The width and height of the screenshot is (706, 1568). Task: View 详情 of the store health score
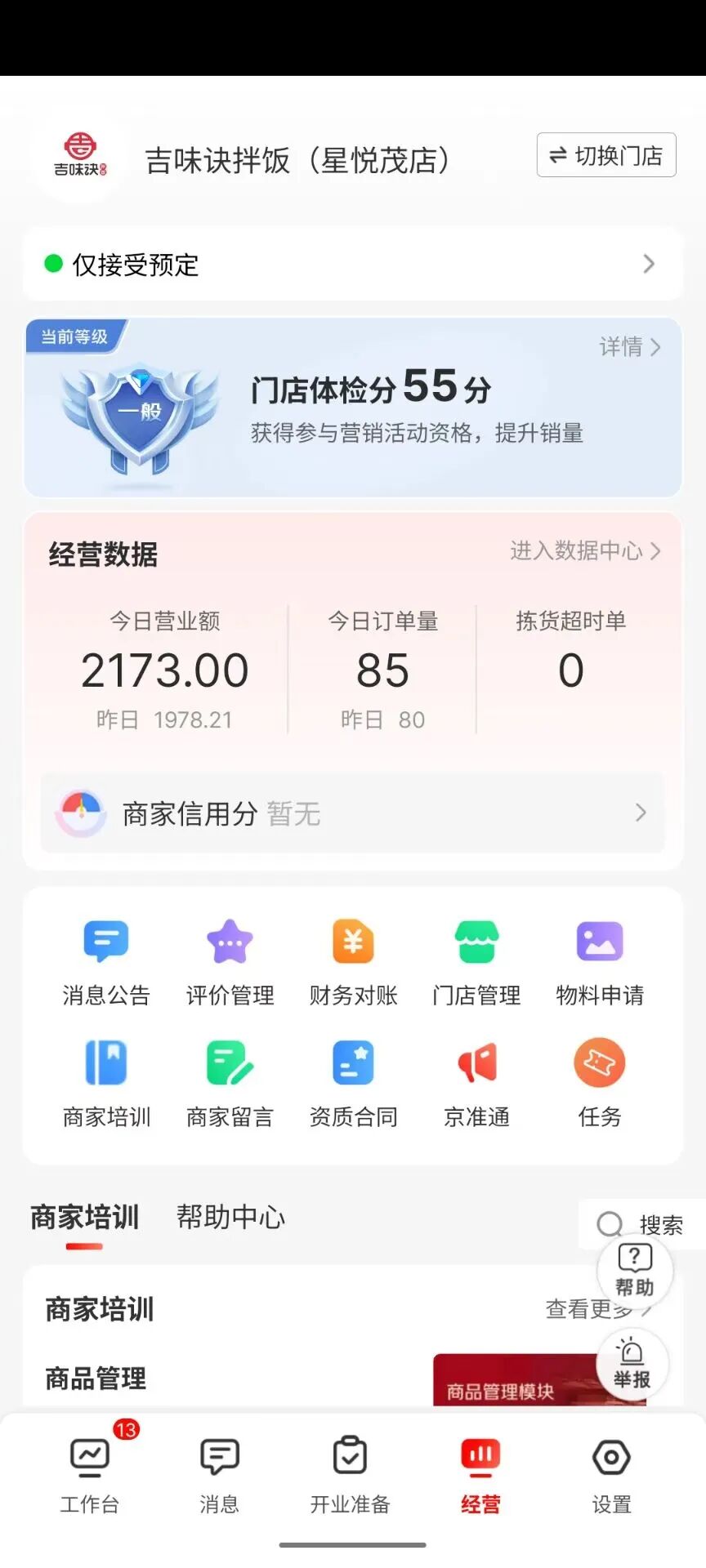[629, 347]
